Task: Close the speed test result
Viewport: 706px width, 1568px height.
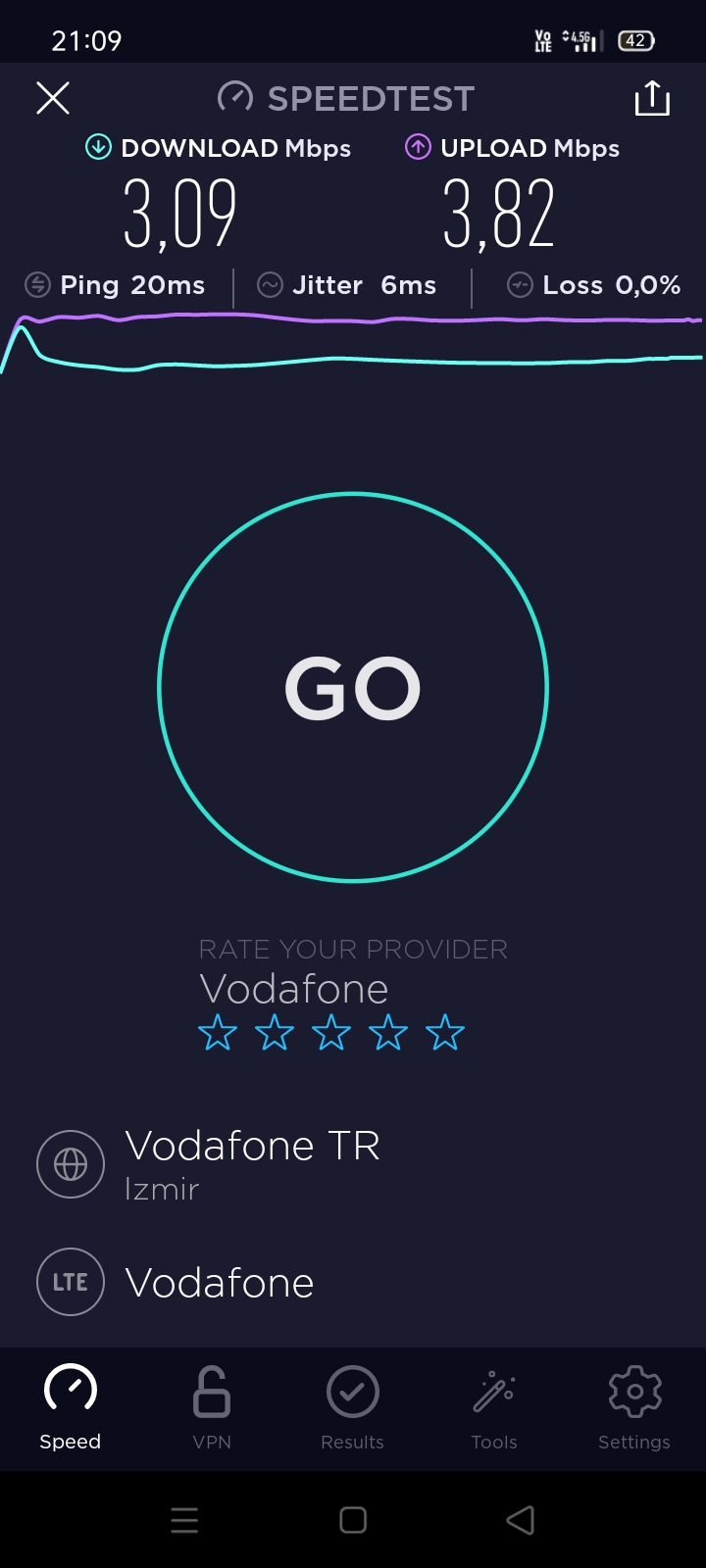Action: tap(53, 98)
